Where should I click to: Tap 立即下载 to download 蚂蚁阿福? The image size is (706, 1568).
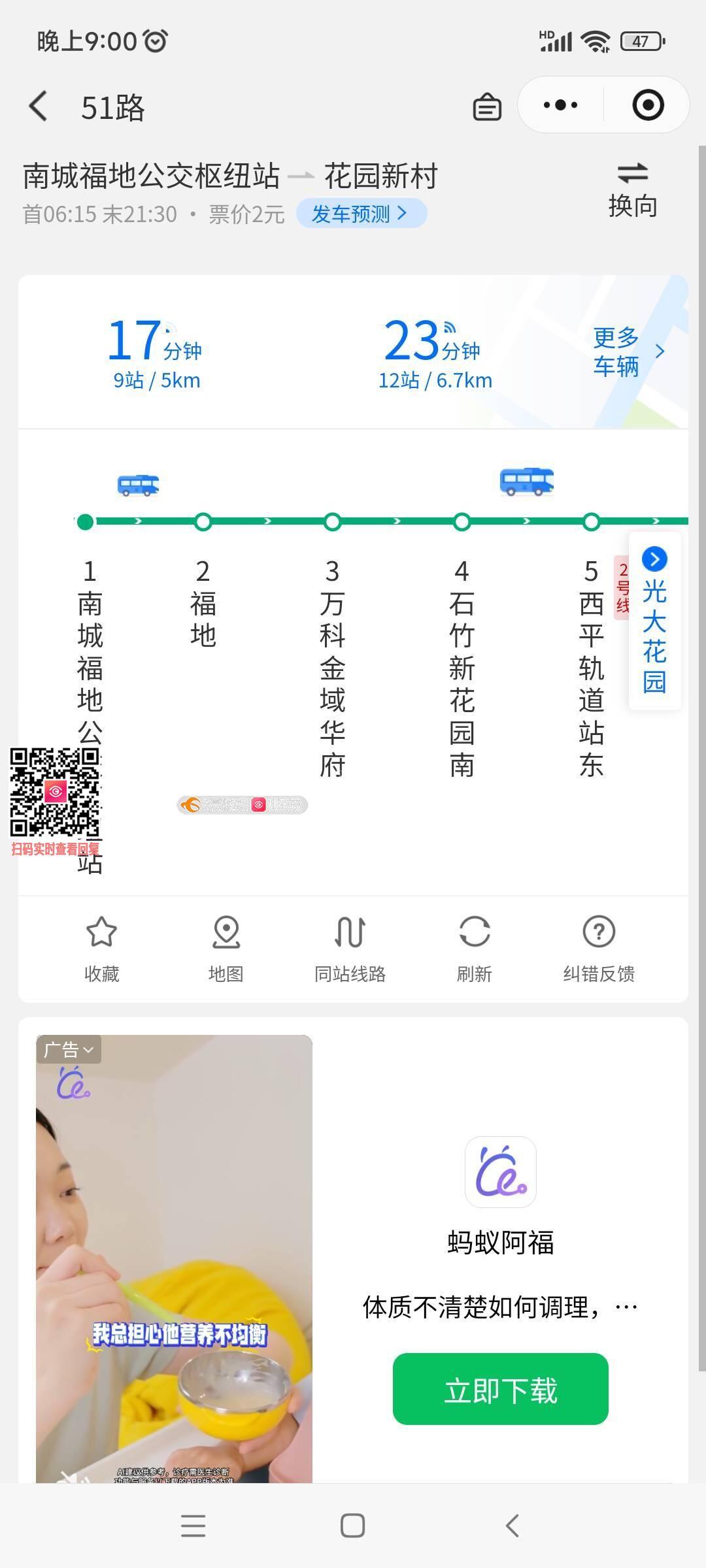click(x=500, y=1390)
